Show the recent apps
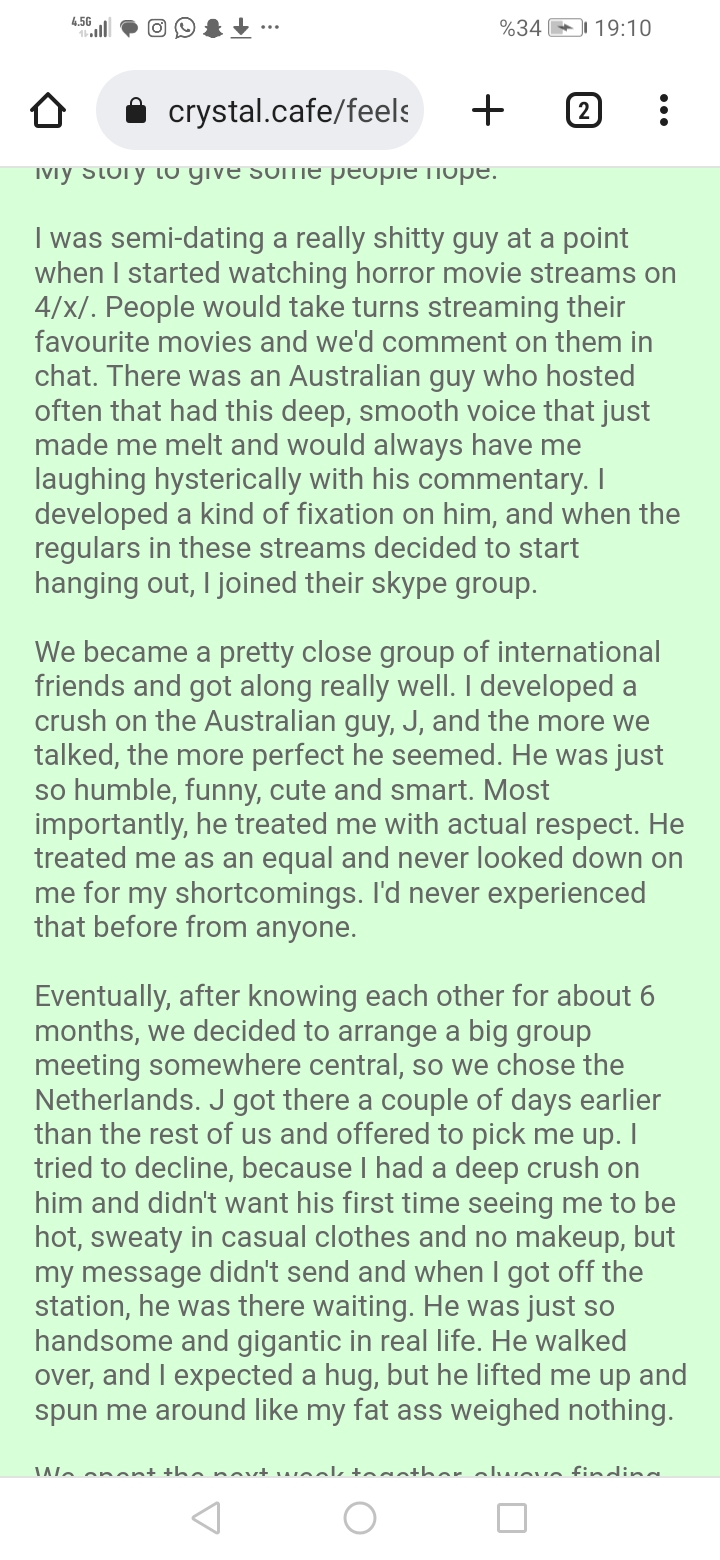Viewport: 720px width, 1560px height. tap(512, 1518)
